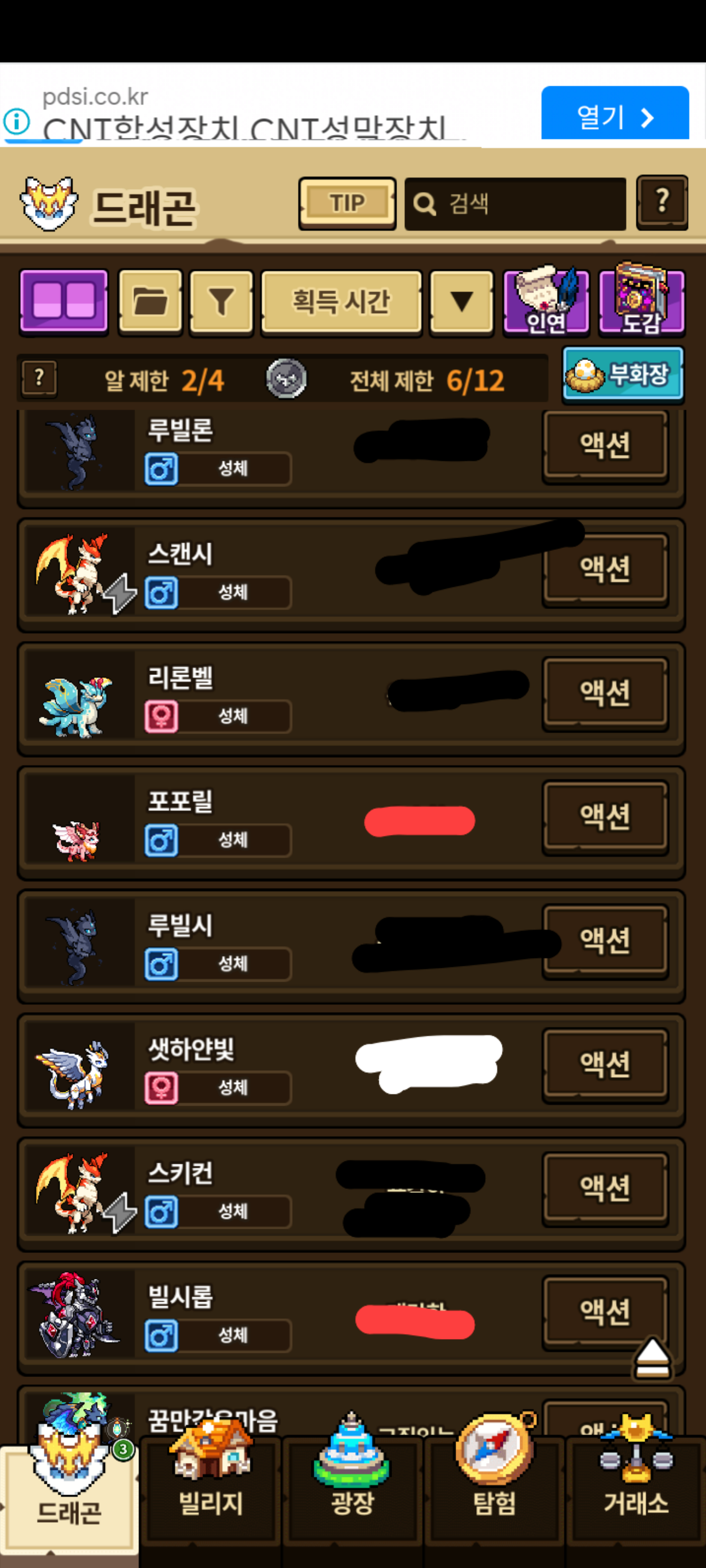
Task: Open the 도감 encyclopedia
Action: tap(642, 302)
